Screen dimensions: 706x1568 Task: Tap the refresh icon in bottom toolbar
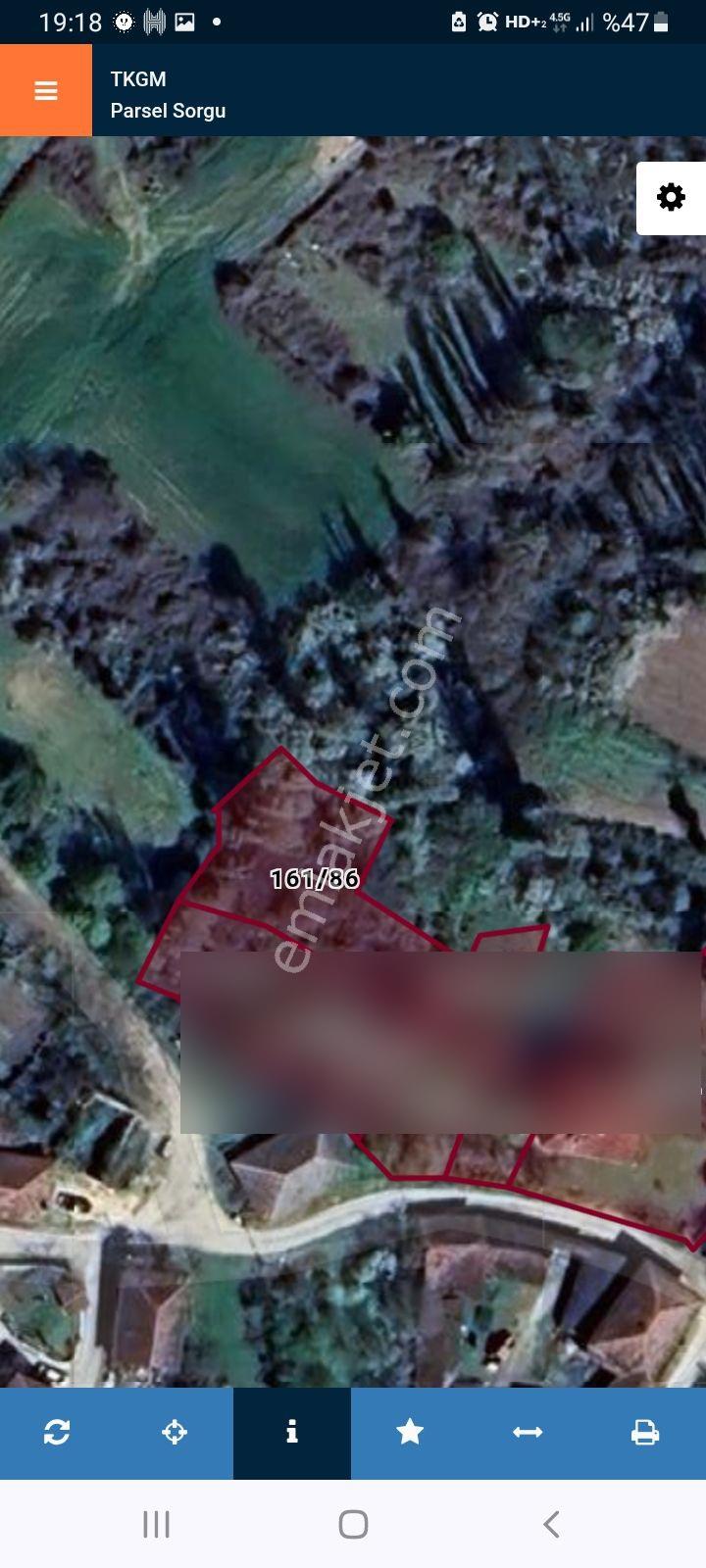[x=57, y=1433]
